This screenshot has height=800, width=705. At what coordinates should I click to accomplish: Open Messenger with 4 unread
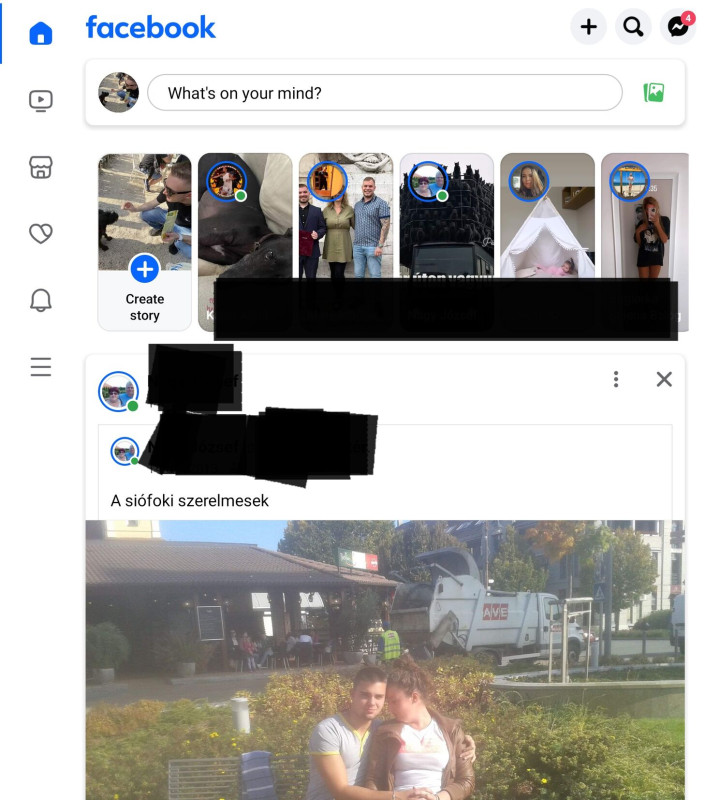click(678, 27)
